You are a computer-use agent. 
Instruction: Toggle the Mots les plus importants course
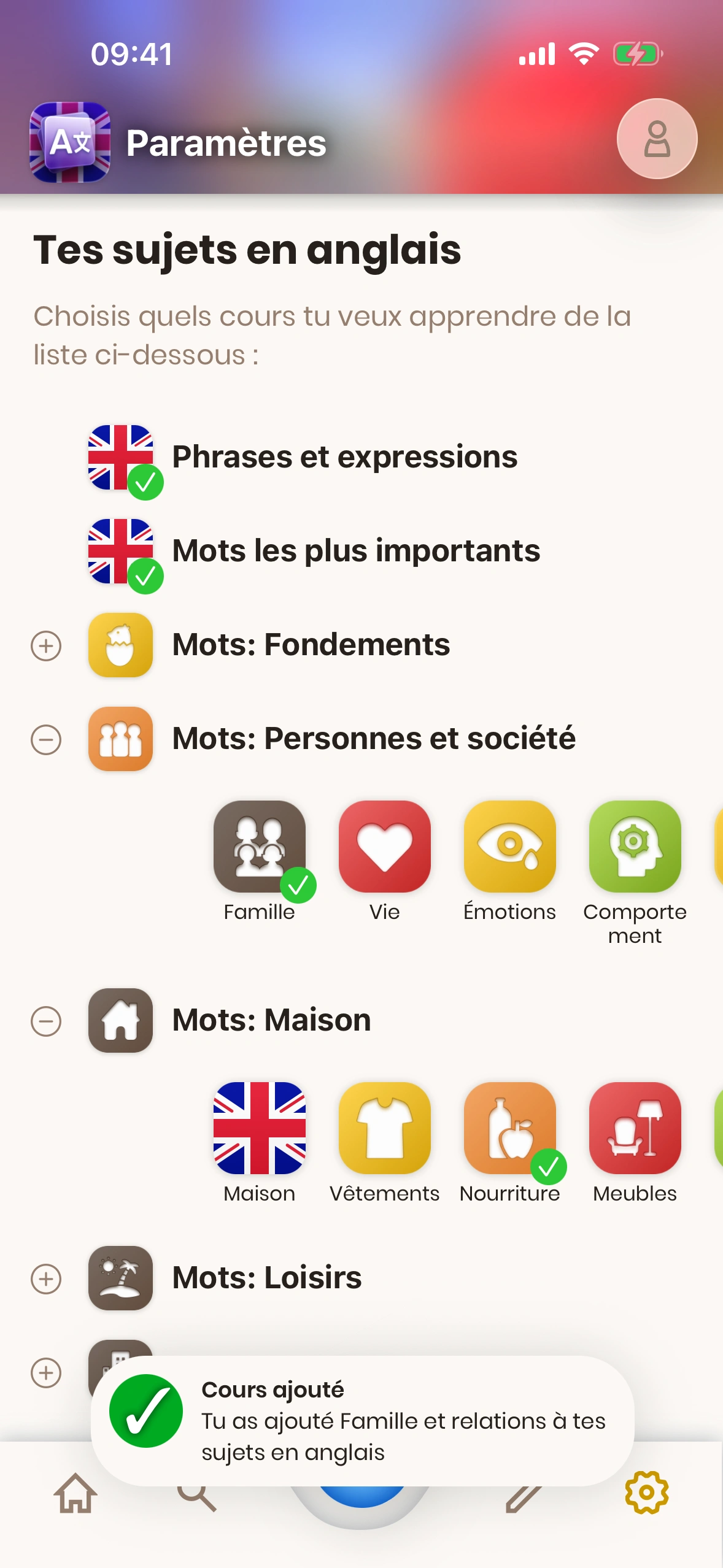[120, 551]
